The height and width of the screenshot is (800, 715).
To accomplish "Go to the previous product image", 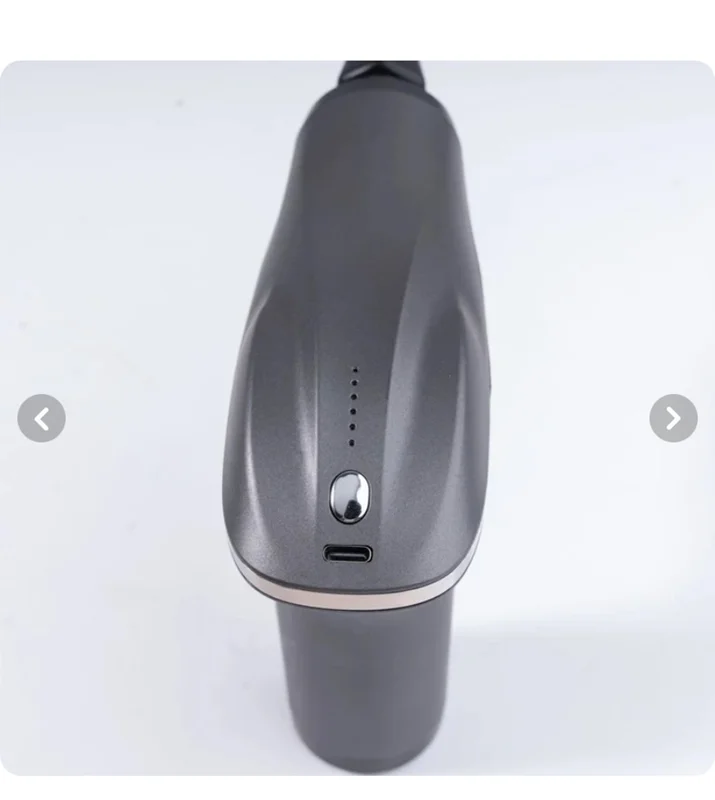I will (x=41, y=418).
